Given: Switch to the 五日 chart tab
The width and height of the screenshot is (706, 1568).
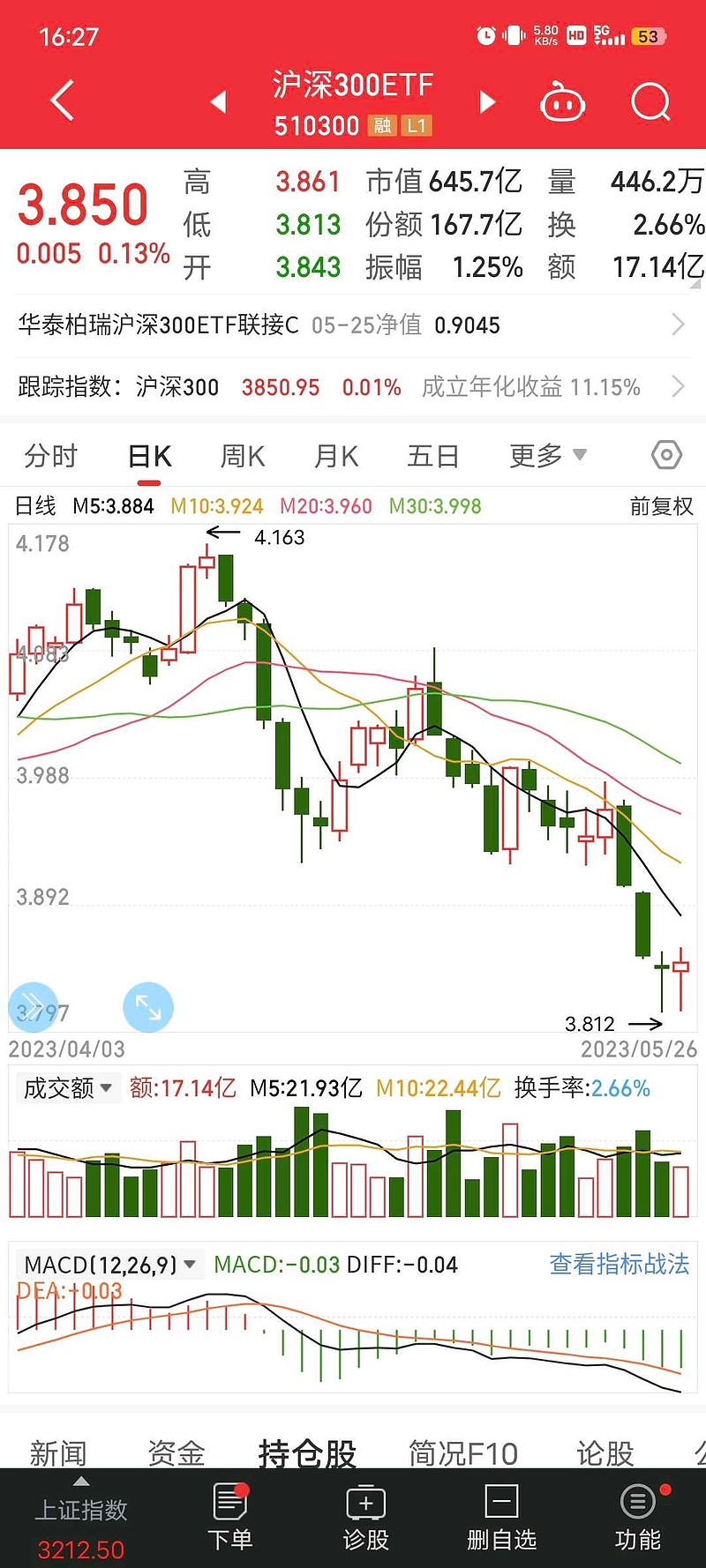Looking at the screenshot, I should [433, 456].
